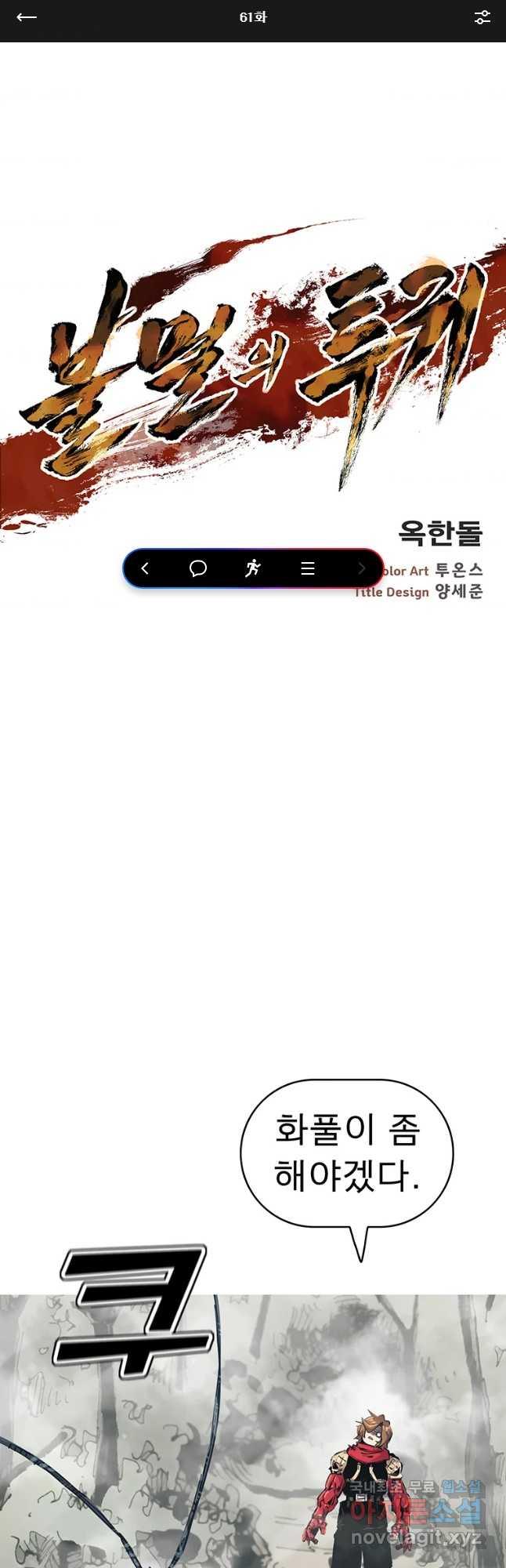
Task: Go to the next episode
Action: pyautogui.click(x=361, y=568)
